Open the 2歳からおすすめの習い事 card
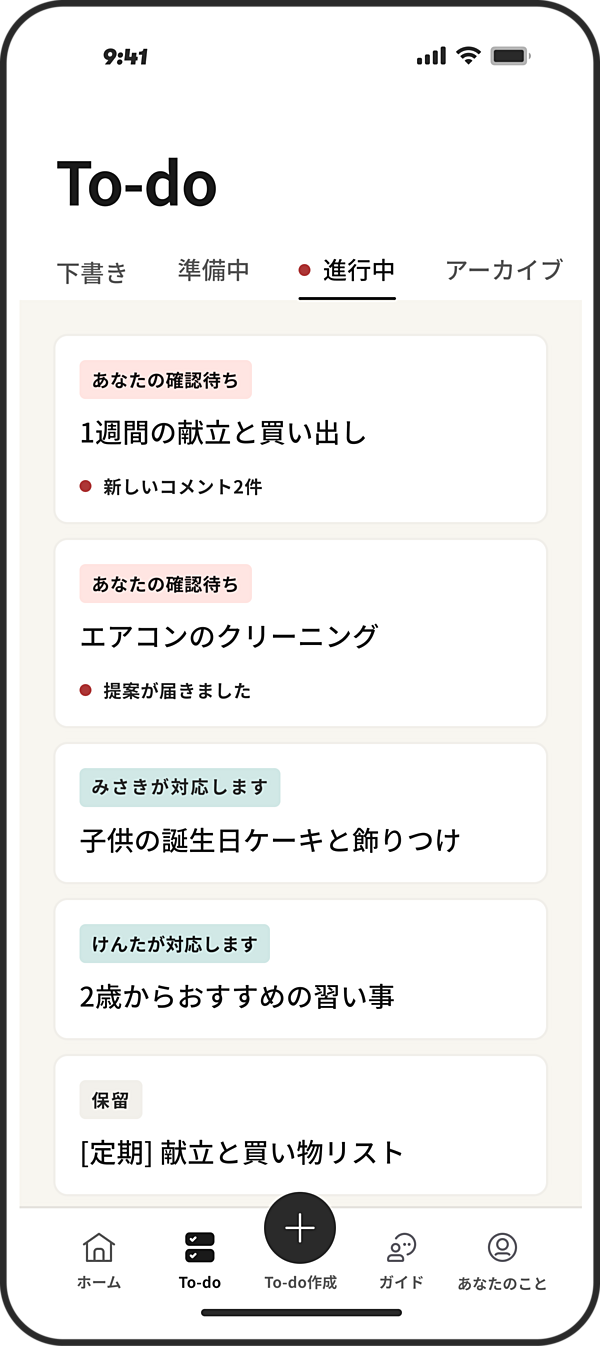This screenshot has height=1346, width=600. click(x=300, y=969)
